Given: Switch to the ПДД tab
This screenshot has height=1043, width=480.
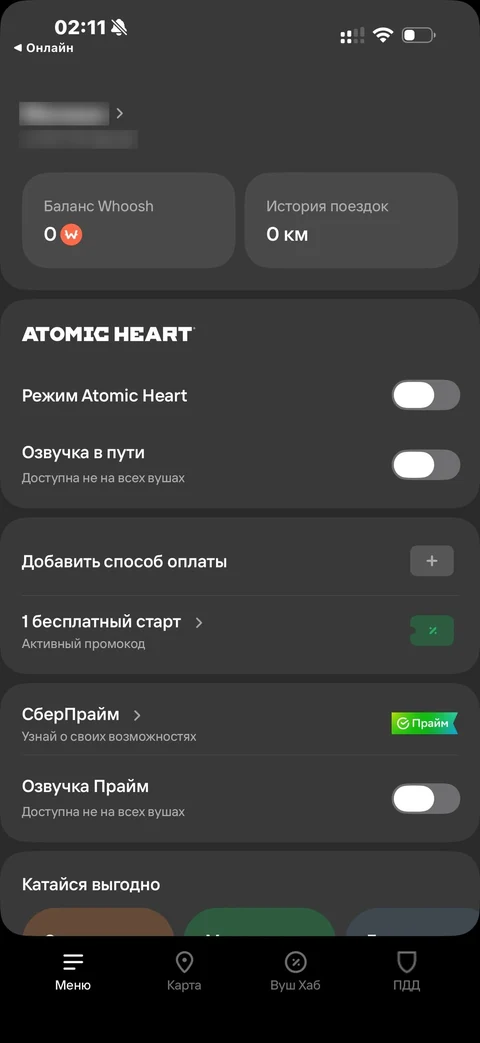Looking at the screenshot, I should 406,972.
